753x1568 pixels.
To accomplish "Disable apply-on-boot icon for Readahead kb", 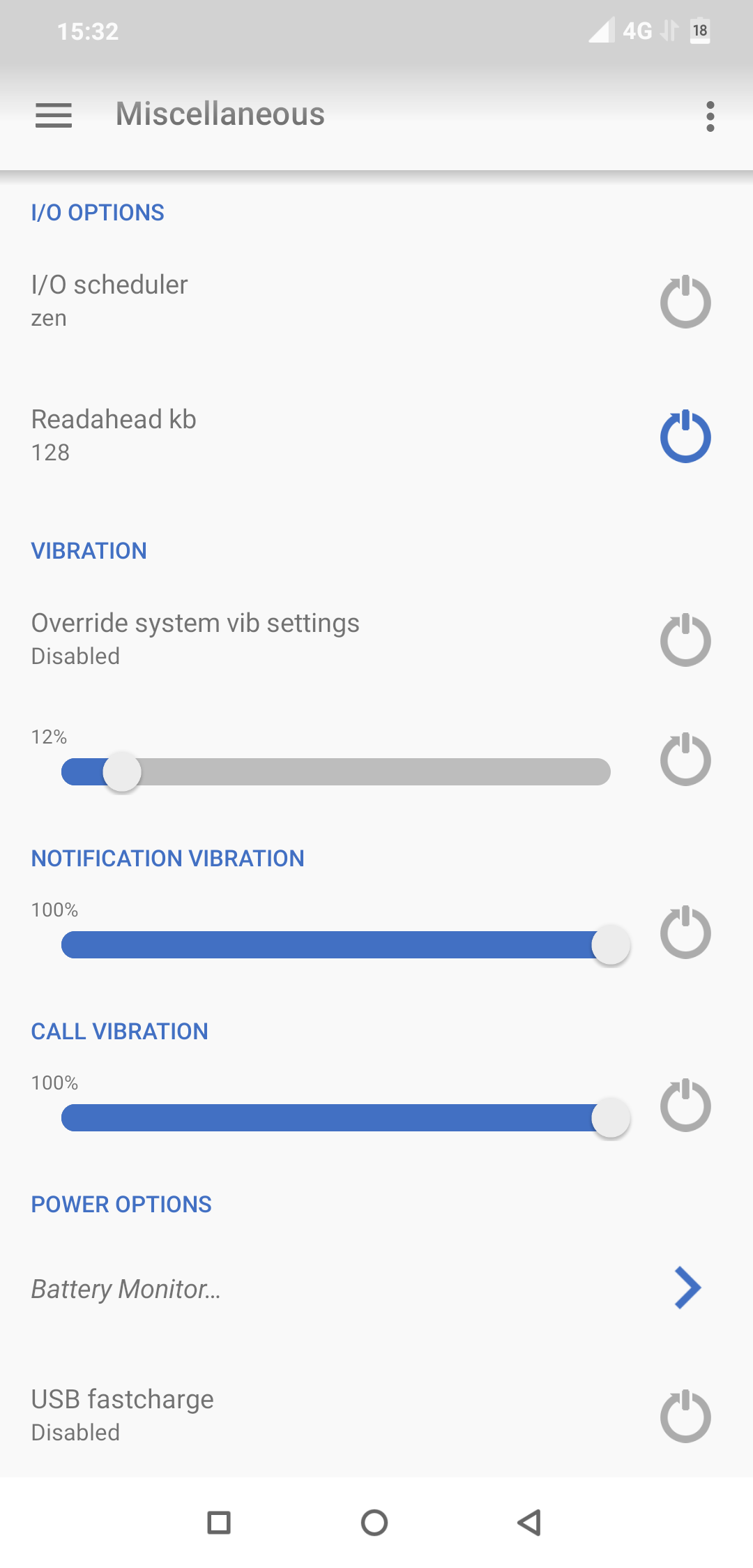I will tap(685, 436).
